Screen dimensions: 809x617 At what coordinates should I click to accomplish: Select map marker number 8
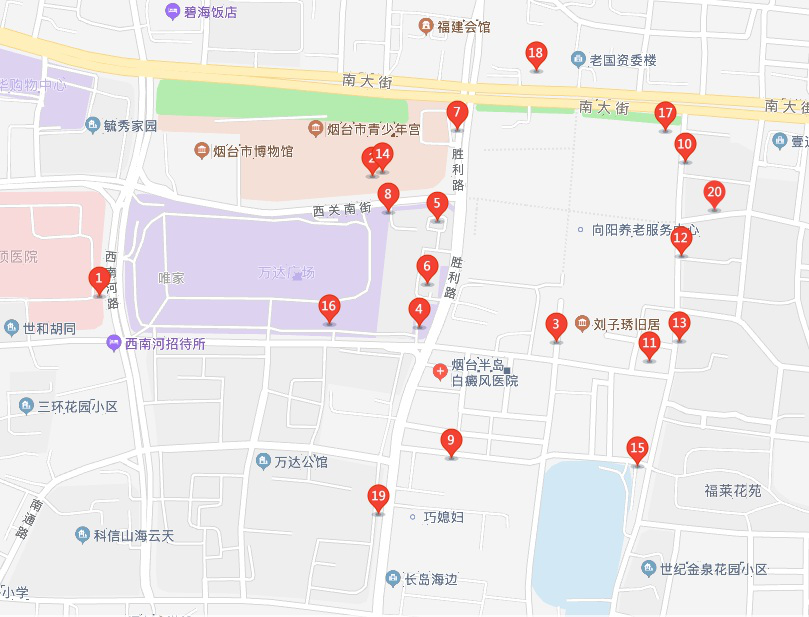(x=388, y=195)
